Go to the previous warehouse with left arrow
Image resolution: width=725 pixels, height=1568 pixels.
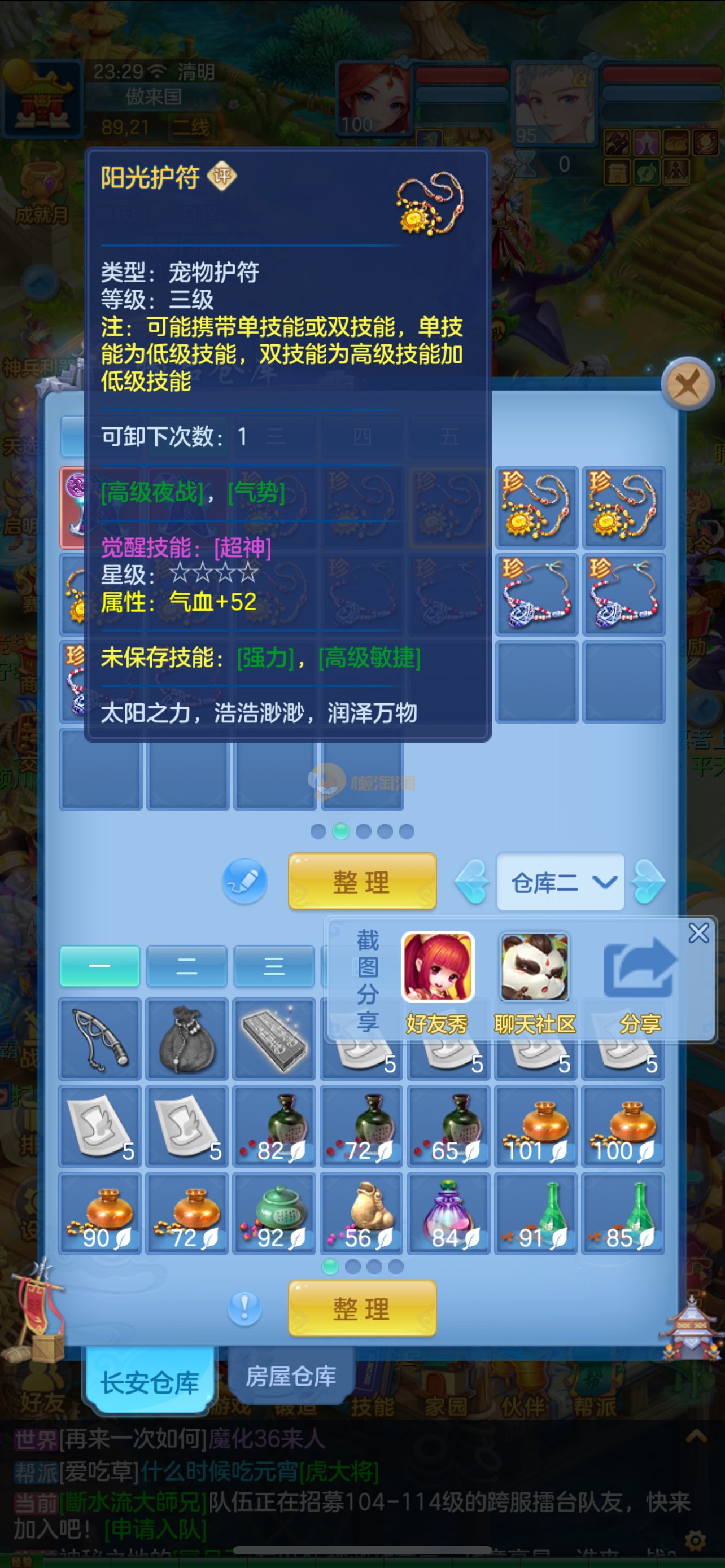[472, 882]
